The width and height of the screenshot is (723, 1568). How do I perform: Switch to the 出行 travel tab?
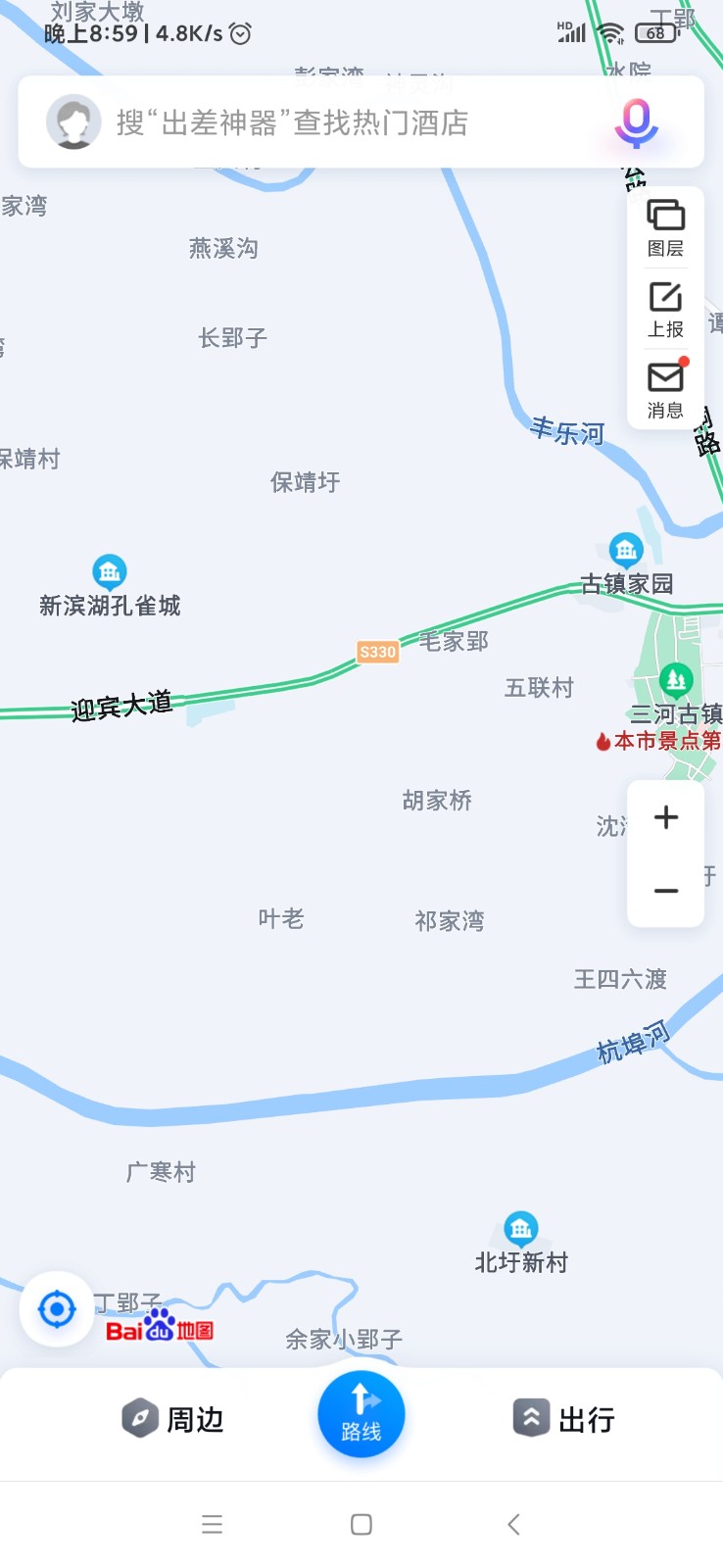coord(564,1419)
